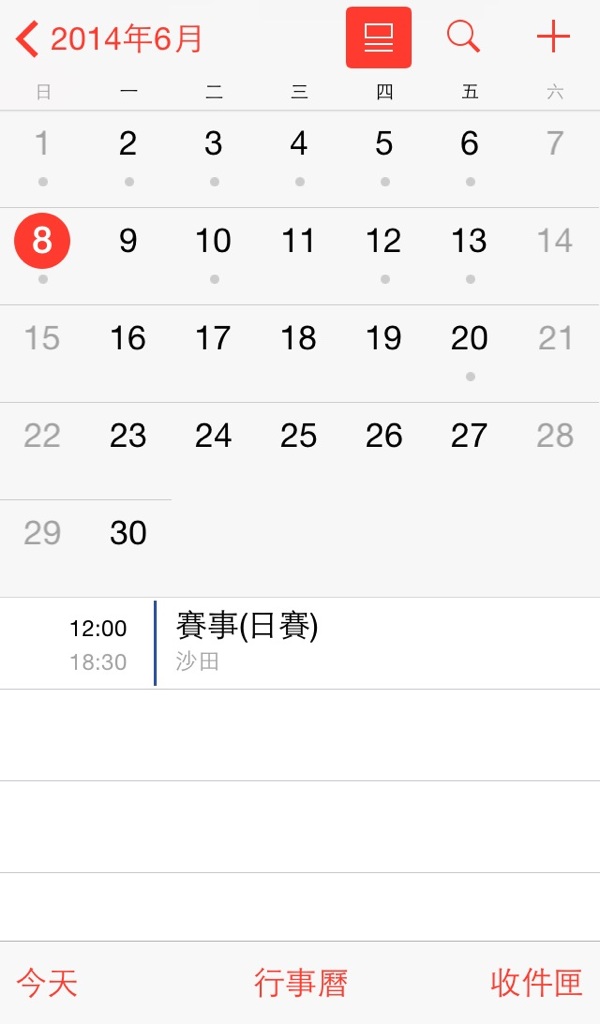Toggle the event list view icon
This screenshot has width=600, height=1024.
click(x=379, y=37)
